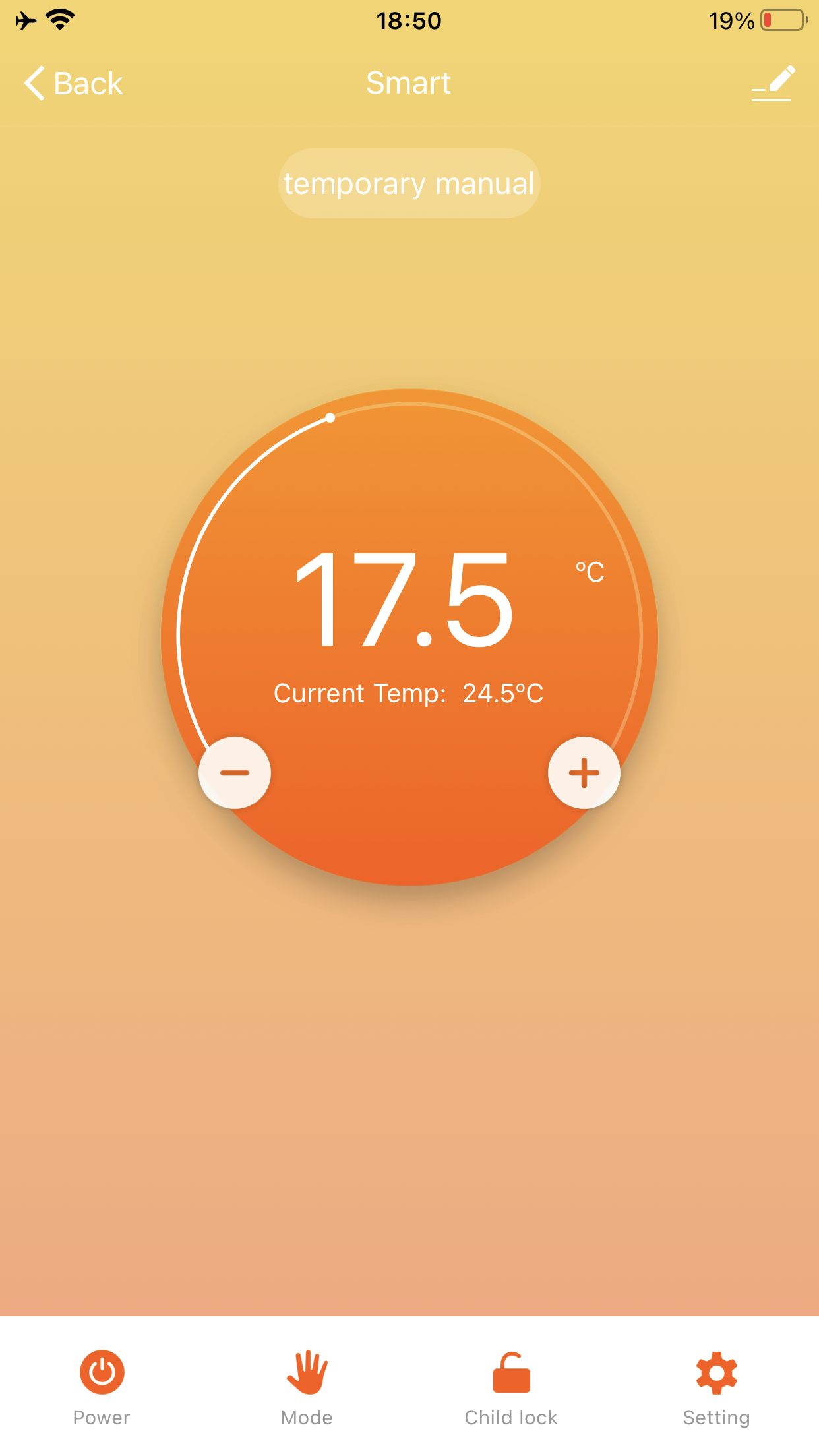Open the edit pencil icon
The width and height of the screenshot is (819, 1456).
(773, 83)
